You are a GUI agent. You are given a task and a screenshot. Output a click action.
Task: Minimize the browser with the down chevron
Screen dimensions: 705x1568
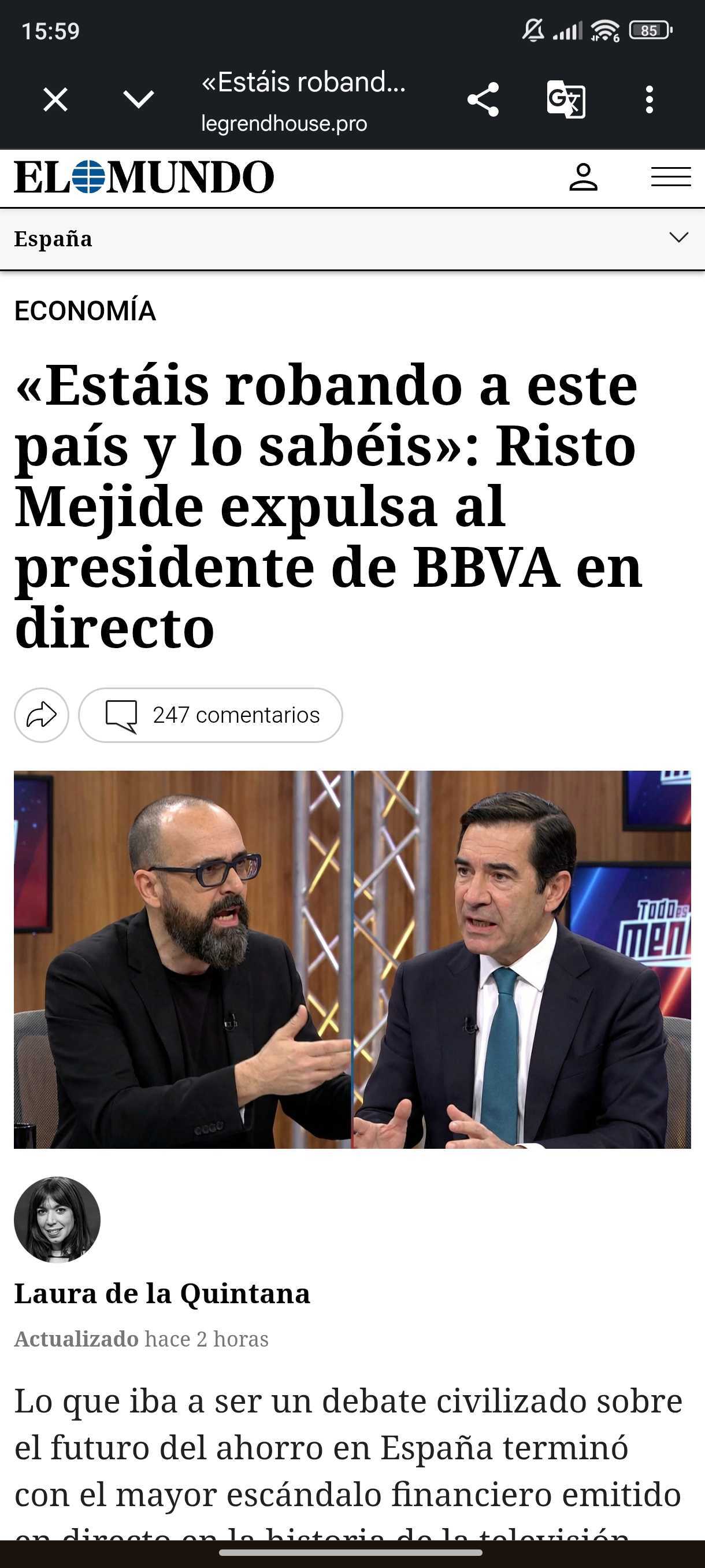click(139, 99)
